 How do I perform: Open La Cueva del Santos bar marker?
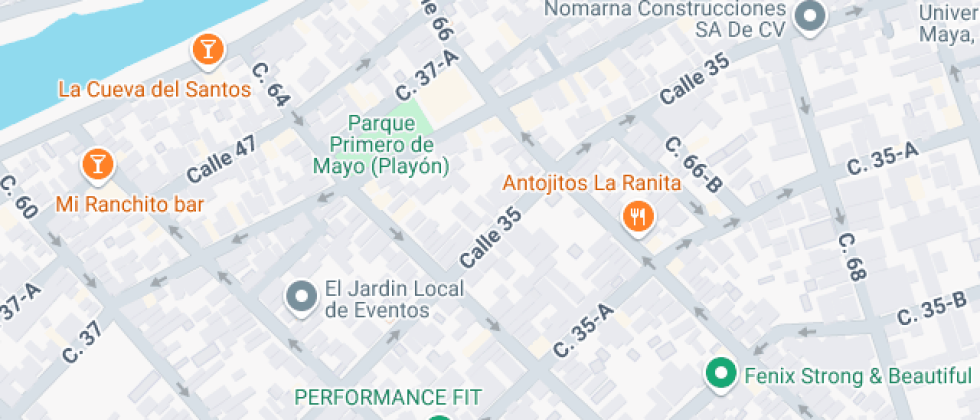(208, 49)
